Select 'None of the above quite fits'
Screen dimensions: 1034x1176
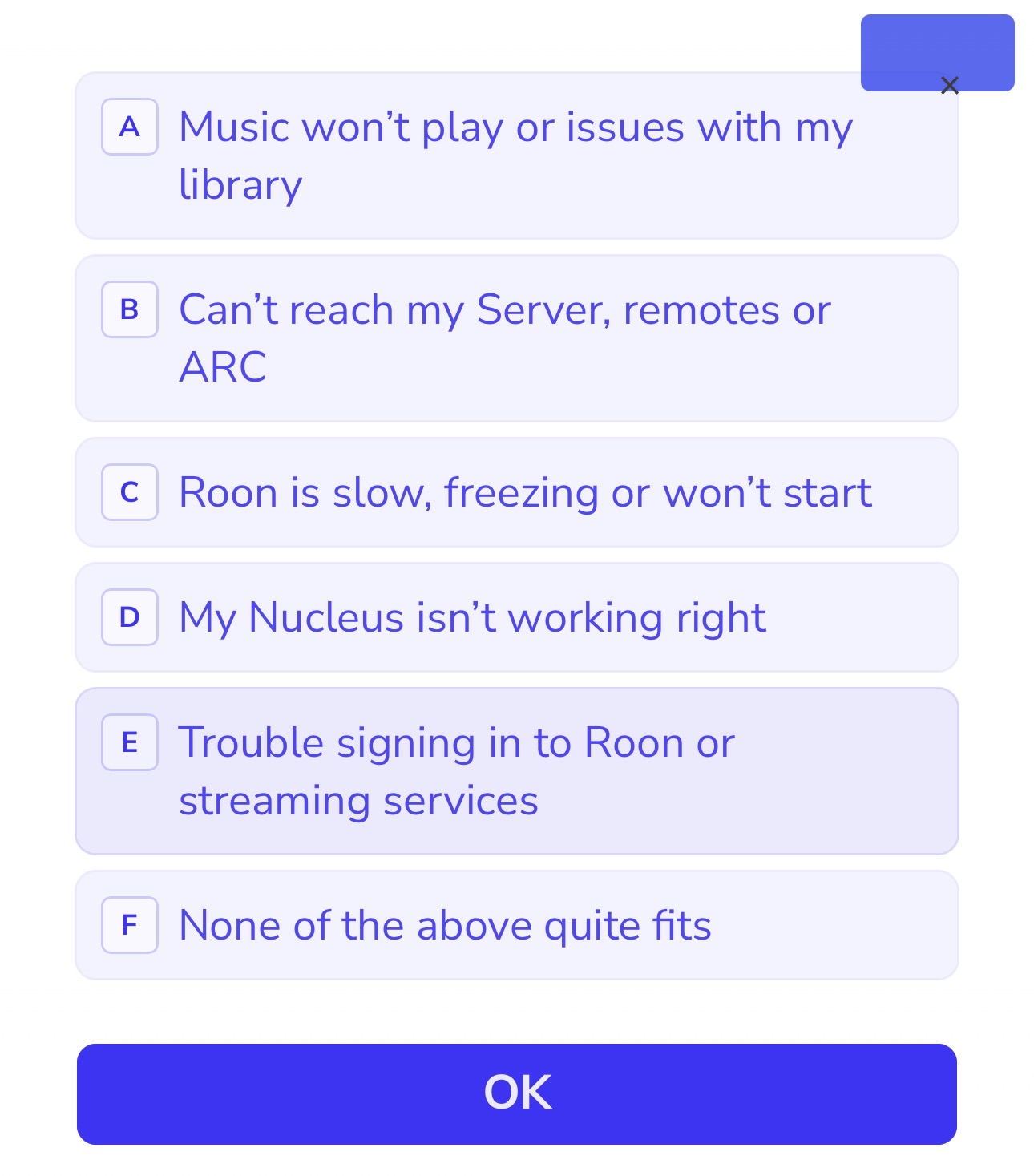(516, 925)
